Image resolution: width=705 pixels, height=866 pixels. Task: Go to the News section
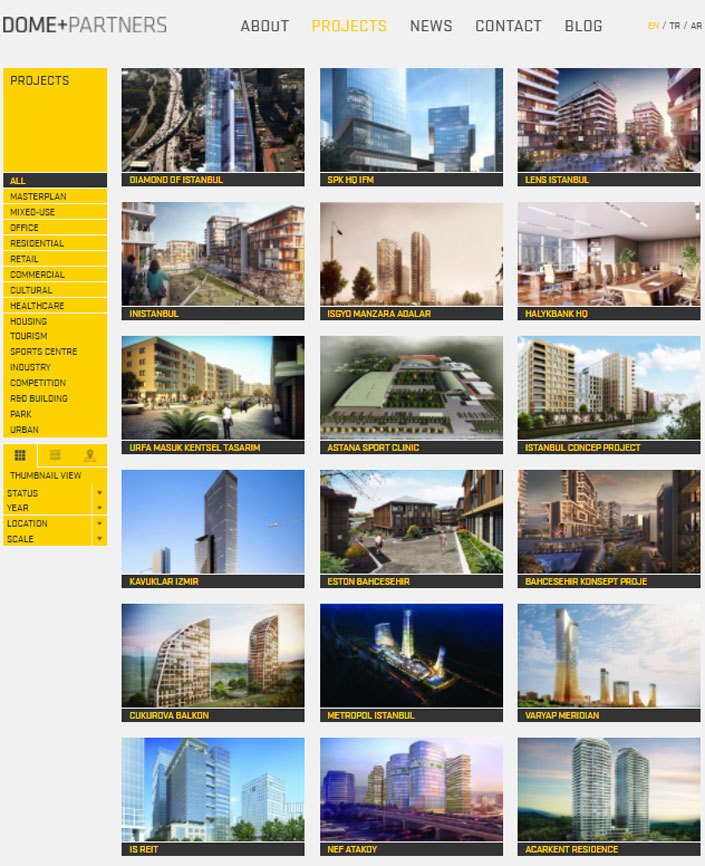[431, 26]
